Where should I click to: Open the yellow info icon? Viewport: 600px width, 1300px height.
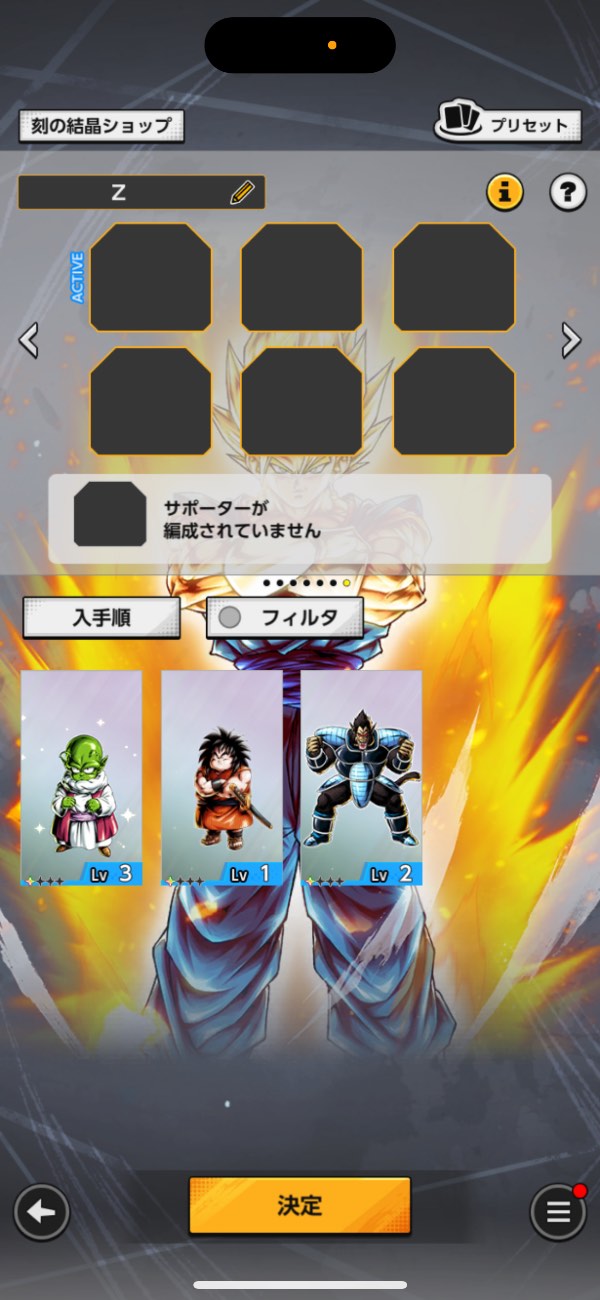(x=505, y=192)
